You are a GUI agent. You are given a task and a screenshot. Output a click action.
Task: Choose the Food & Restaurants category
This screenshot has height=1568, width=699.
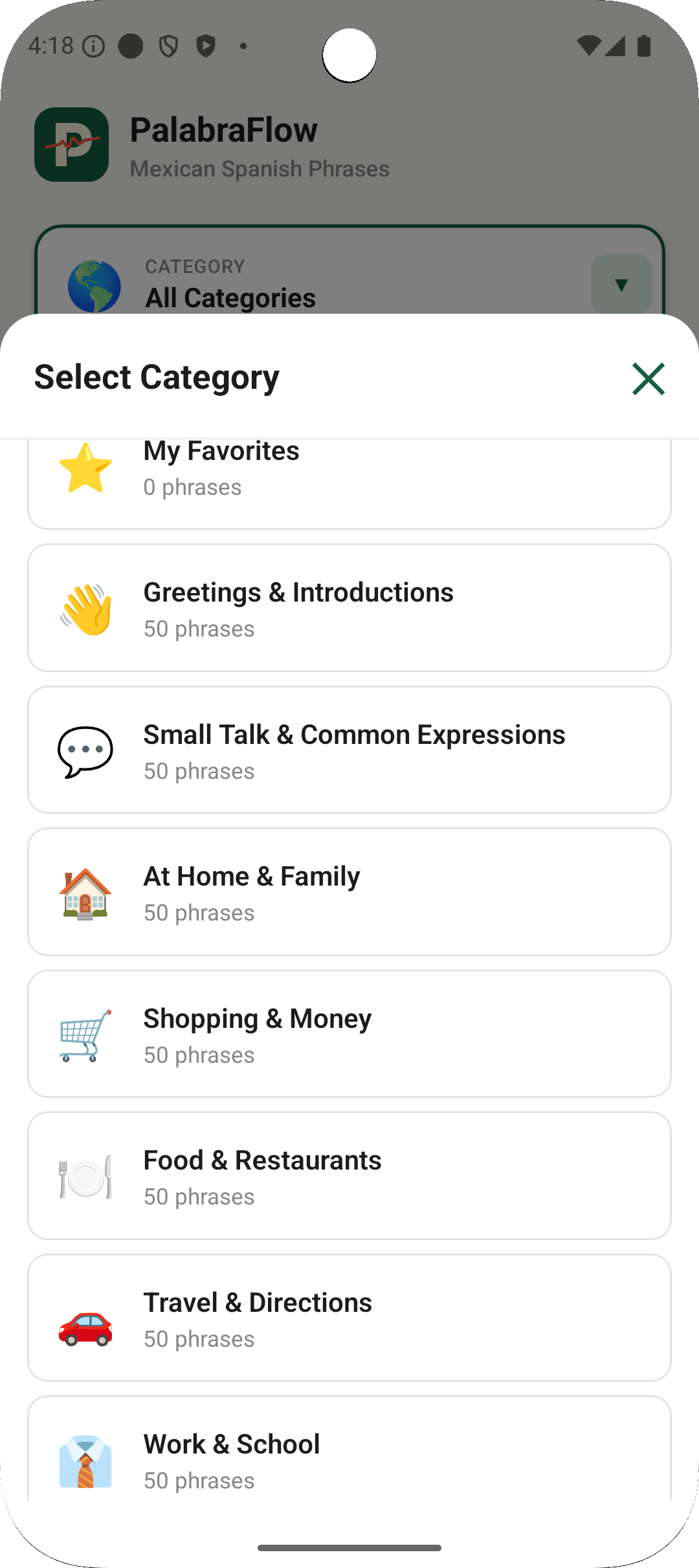pos(349,1176)
